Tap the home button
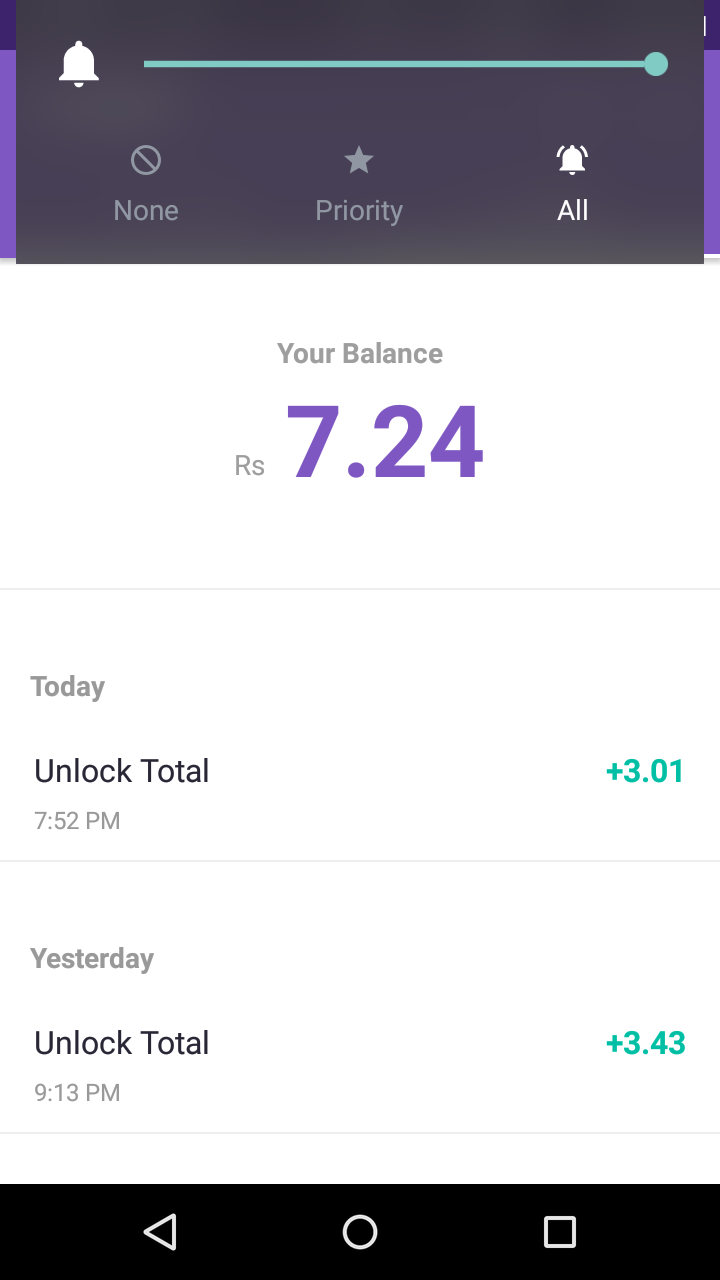 (360, 1232)
